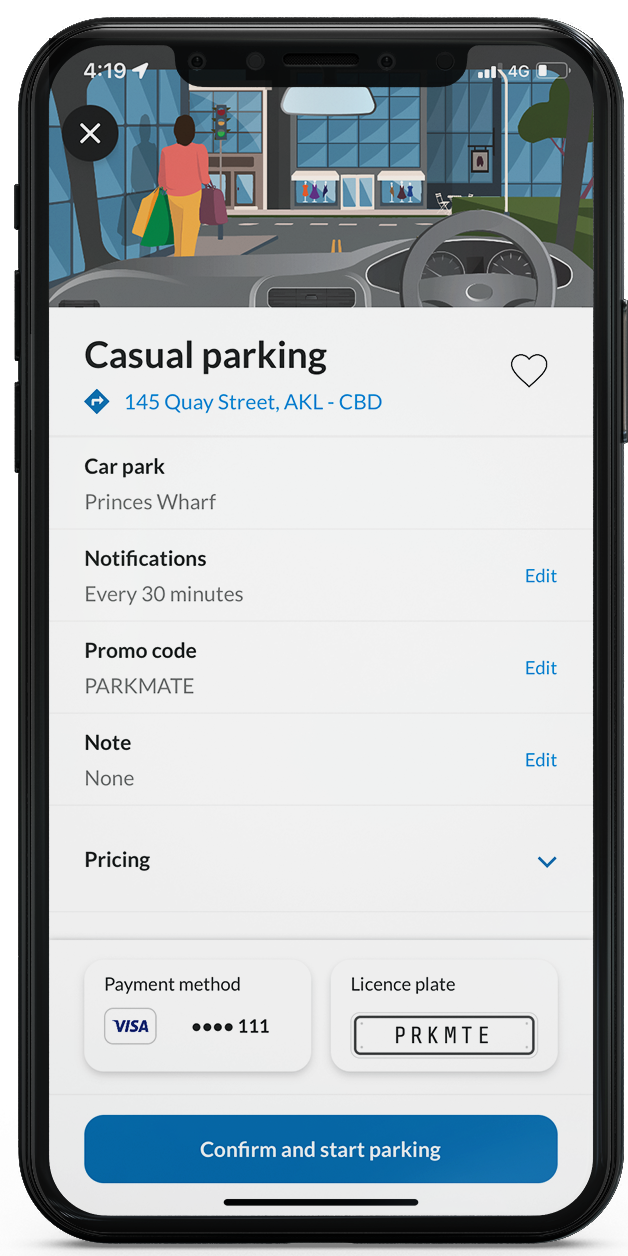Expand the Pricing section
Viewport: 628px width, 1256px height.
pyautogui.click(x=546, y=861)
